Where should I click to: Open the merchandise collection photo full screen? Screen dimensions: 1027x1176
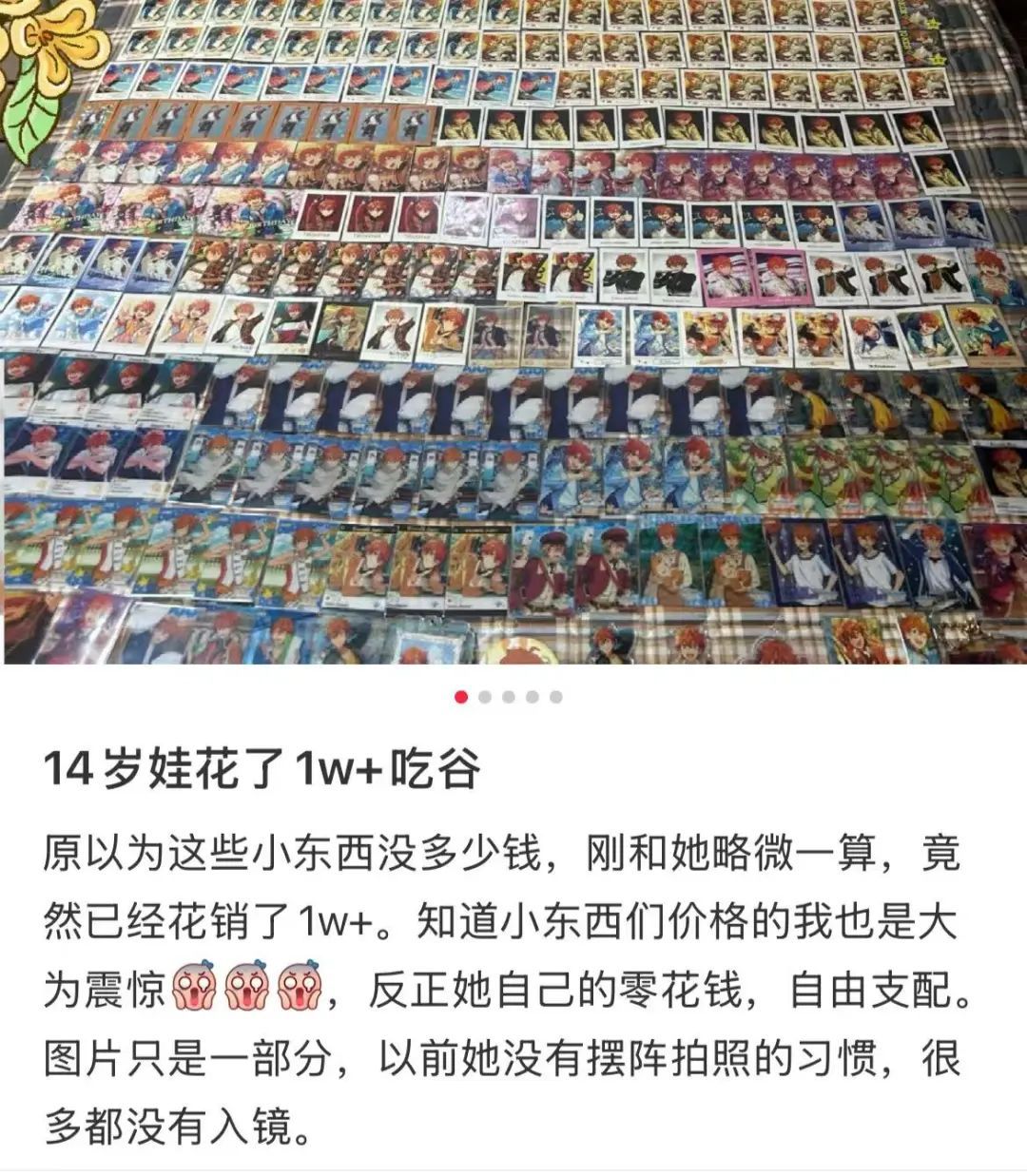[513, 333]
